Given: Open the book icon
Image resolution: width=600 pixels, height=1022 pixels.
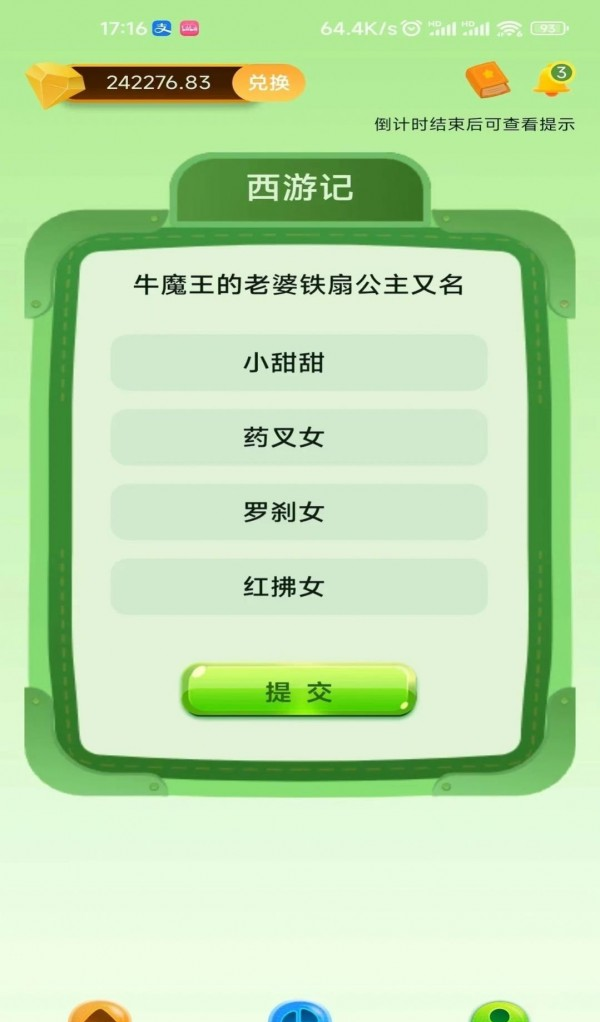Looking at the screenshot, I should point(488,81).
